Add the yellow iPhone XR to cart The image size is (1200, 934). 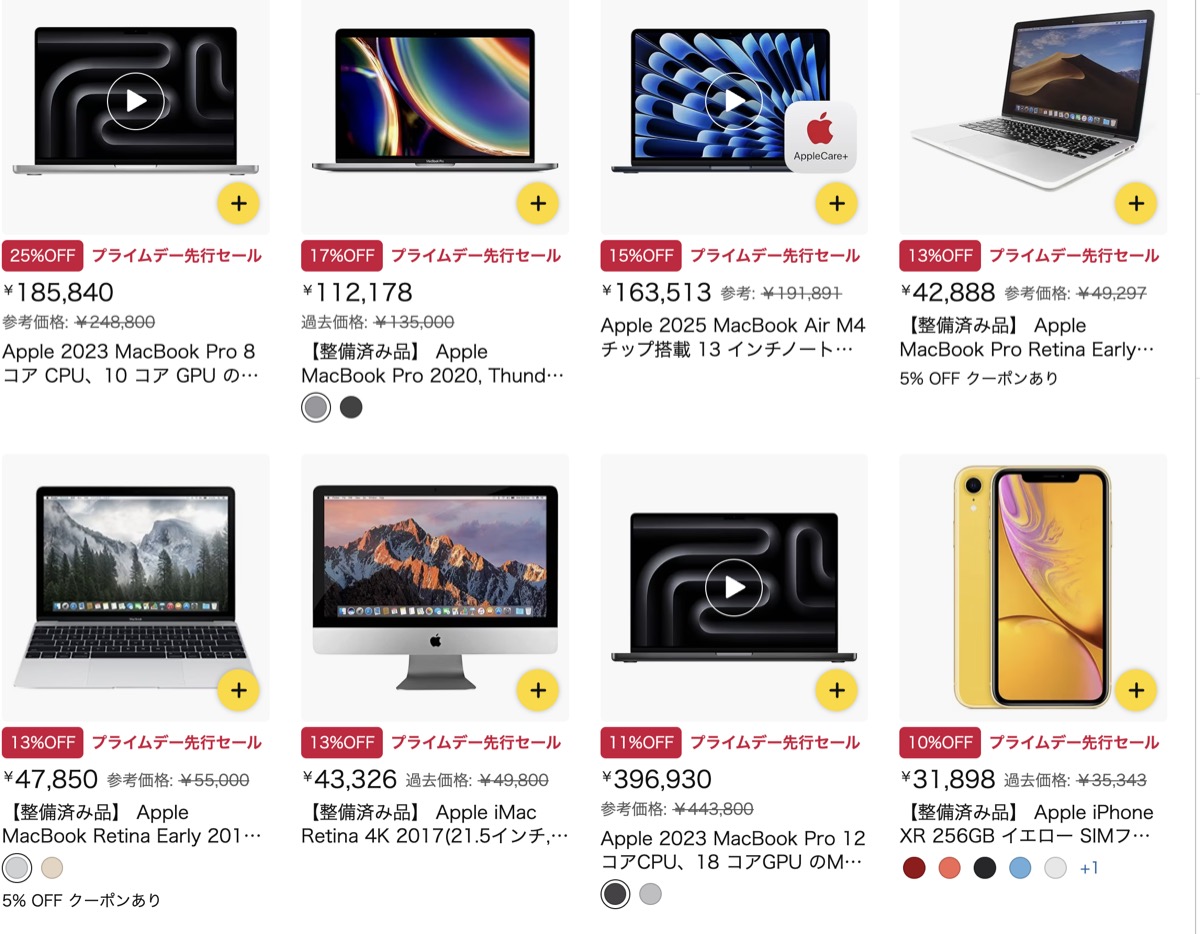[x=1136, y=690]
